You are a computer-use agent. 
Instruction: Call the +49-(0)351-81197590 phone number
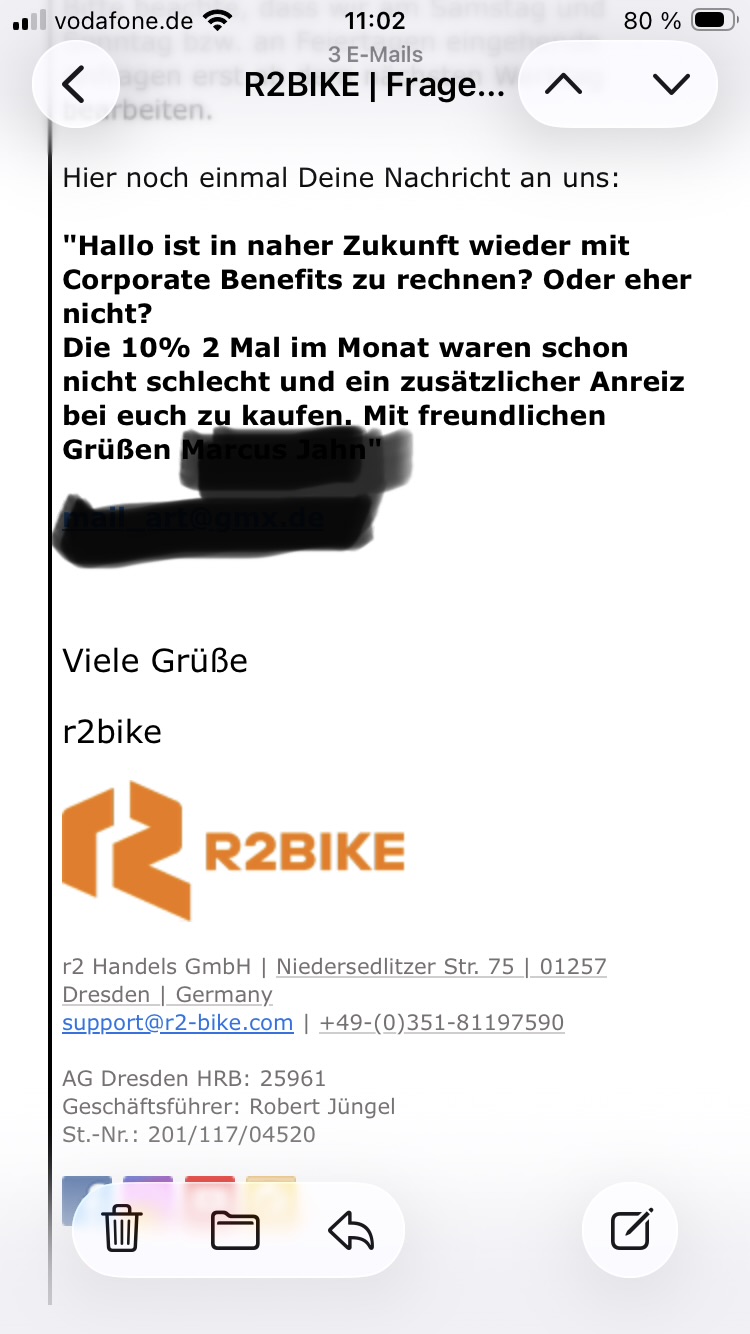(441, 1023)
